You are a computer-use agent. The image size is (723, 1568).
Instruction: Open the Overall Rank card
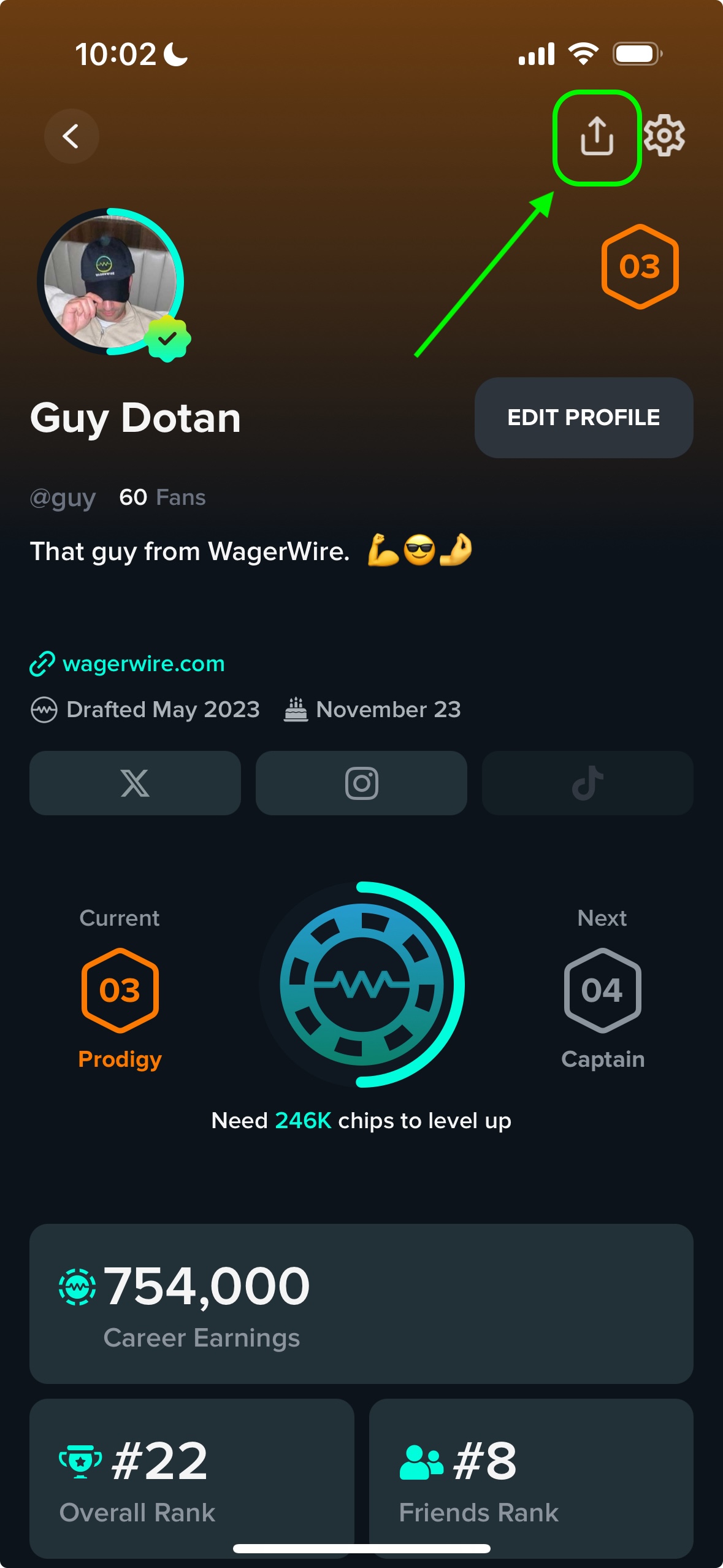coord(192,1478)
